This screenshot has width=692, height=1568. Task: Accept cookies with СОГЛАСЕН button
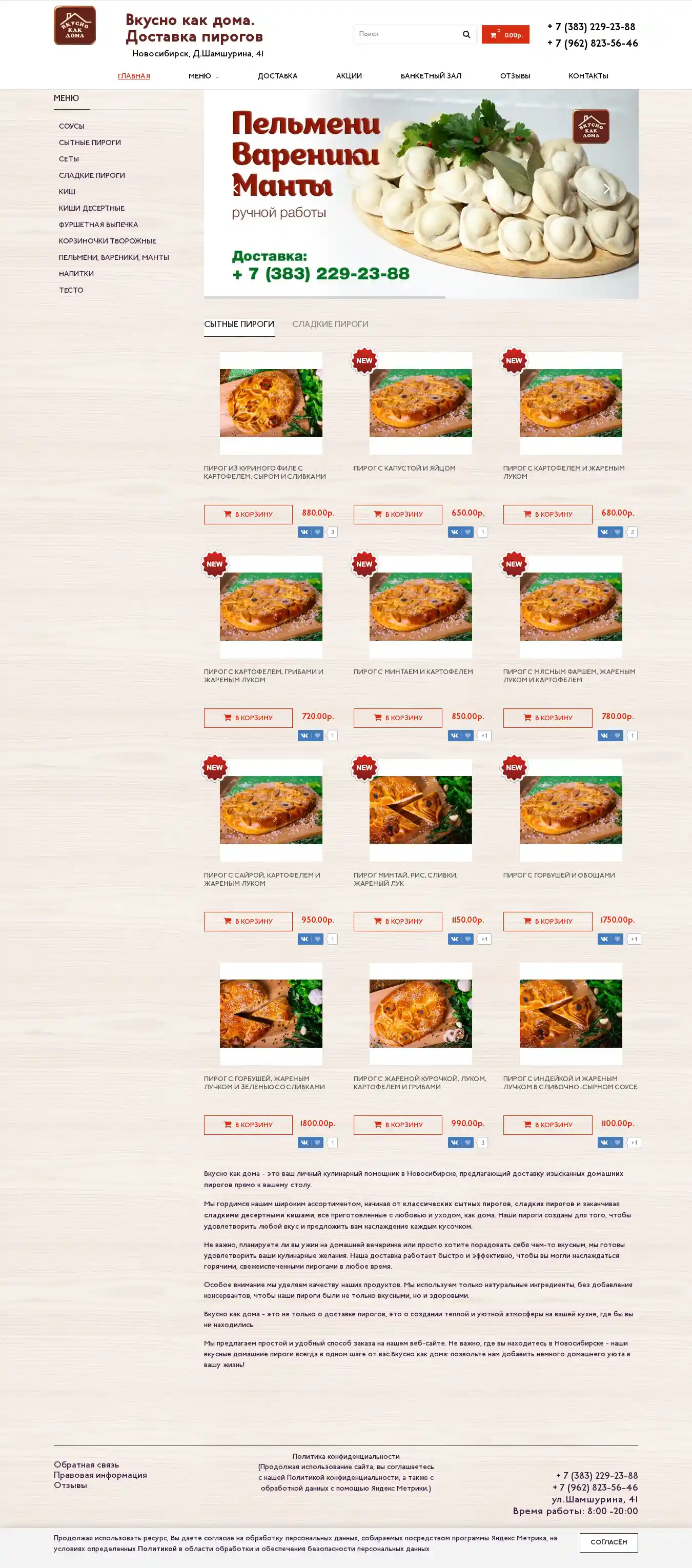[608, 1542]
